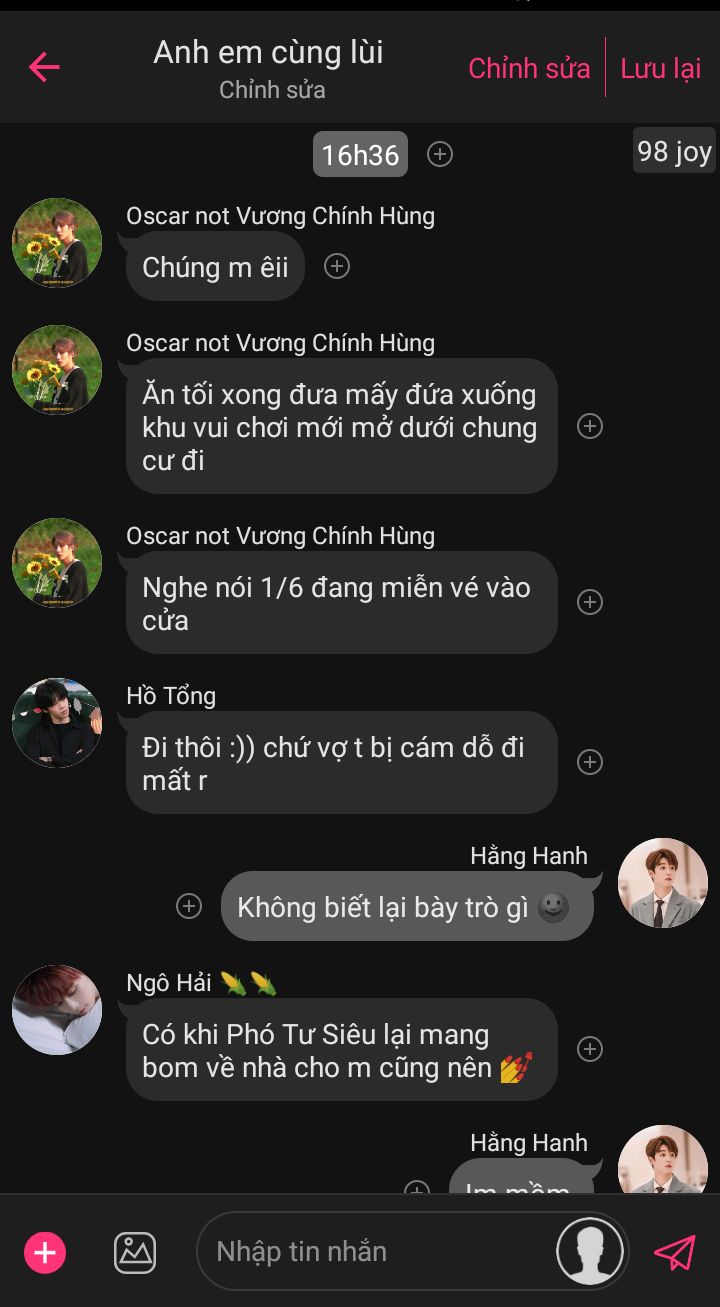Go back using the pink arrow
This screenshot has height=1307, width=720.
pos(44,67)
